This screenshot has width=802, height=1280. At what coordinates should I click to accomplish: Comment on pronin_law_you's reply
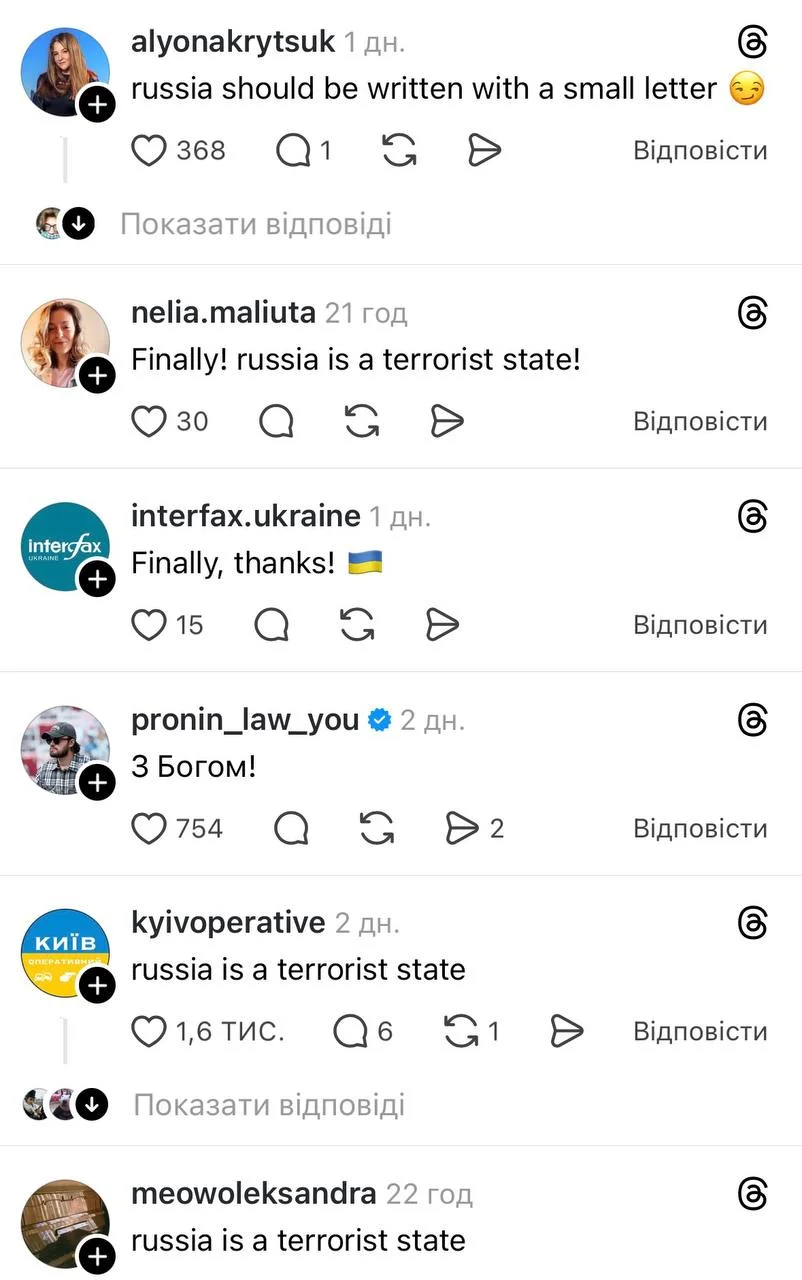tap(291, 829)
